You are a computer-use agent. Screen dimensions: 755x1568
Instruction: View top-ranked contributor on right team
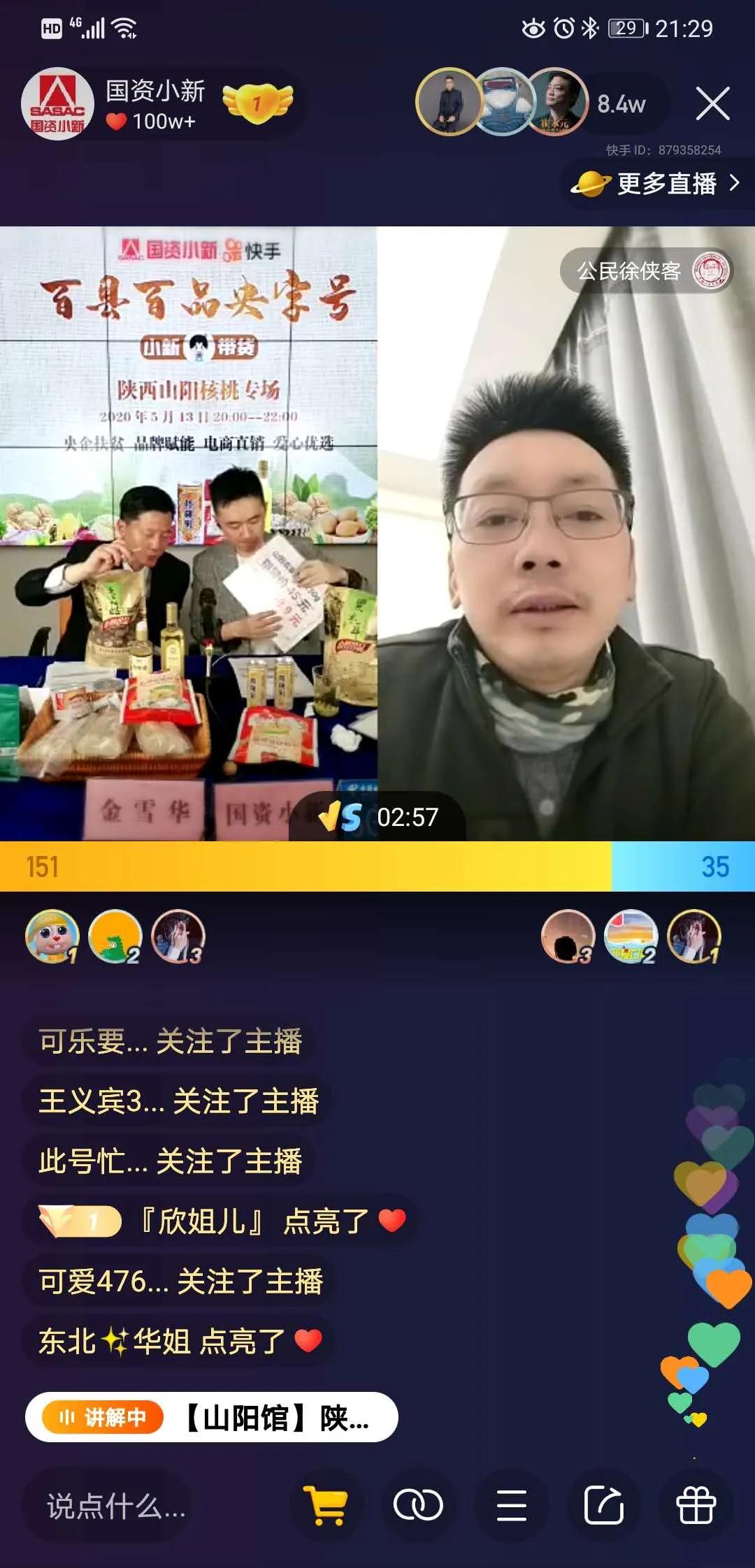(693, 936)
